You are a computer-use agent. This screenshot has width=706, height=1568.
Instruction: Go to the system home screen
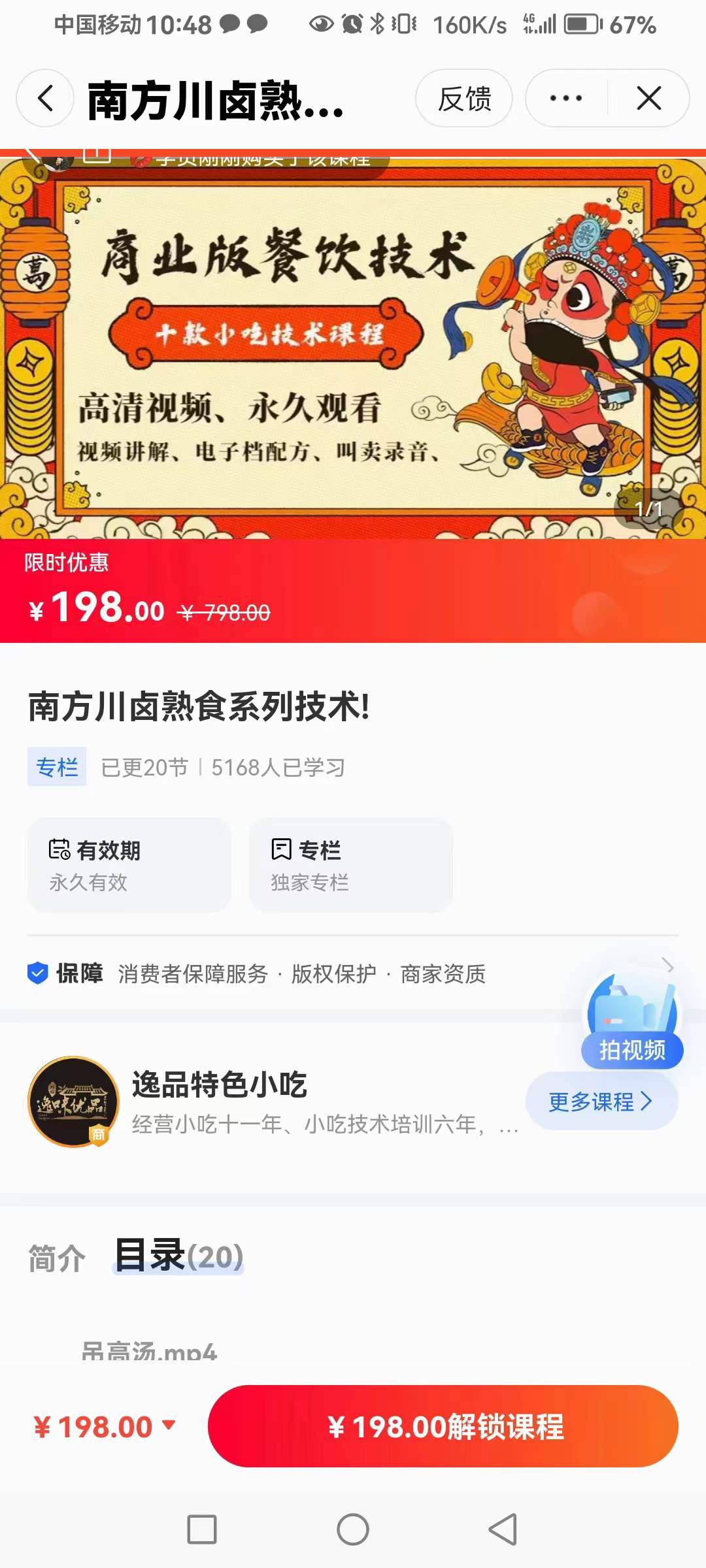point(353,1529)
